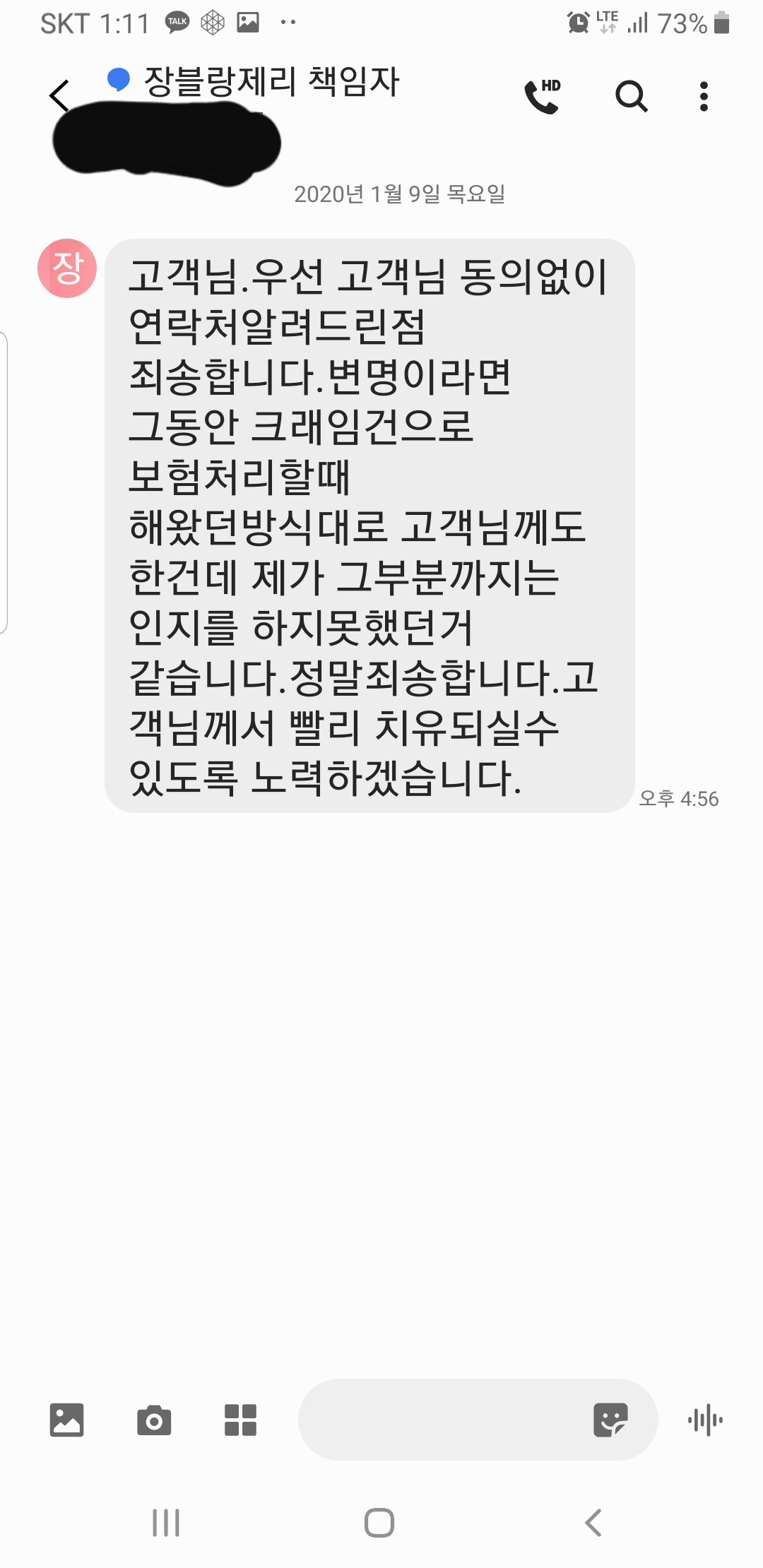Open the 장 contact avatar

67,268
